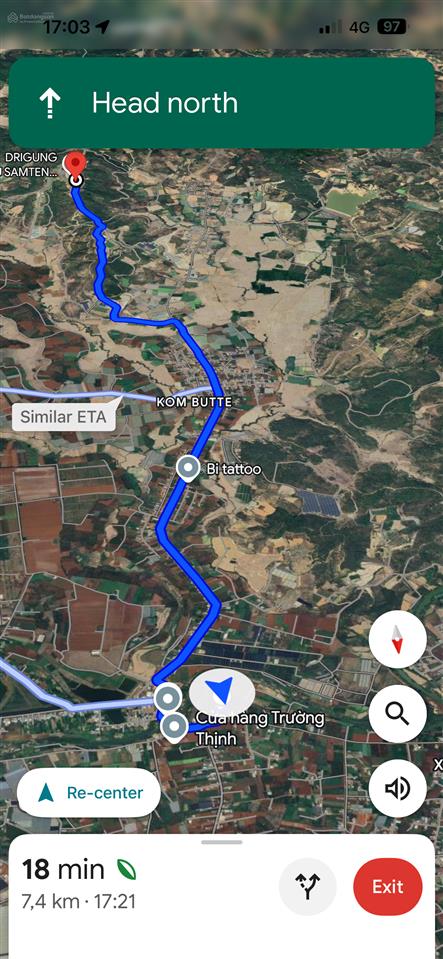
Task: Expand the trip info sheet handle
Action: coord(222,842)
